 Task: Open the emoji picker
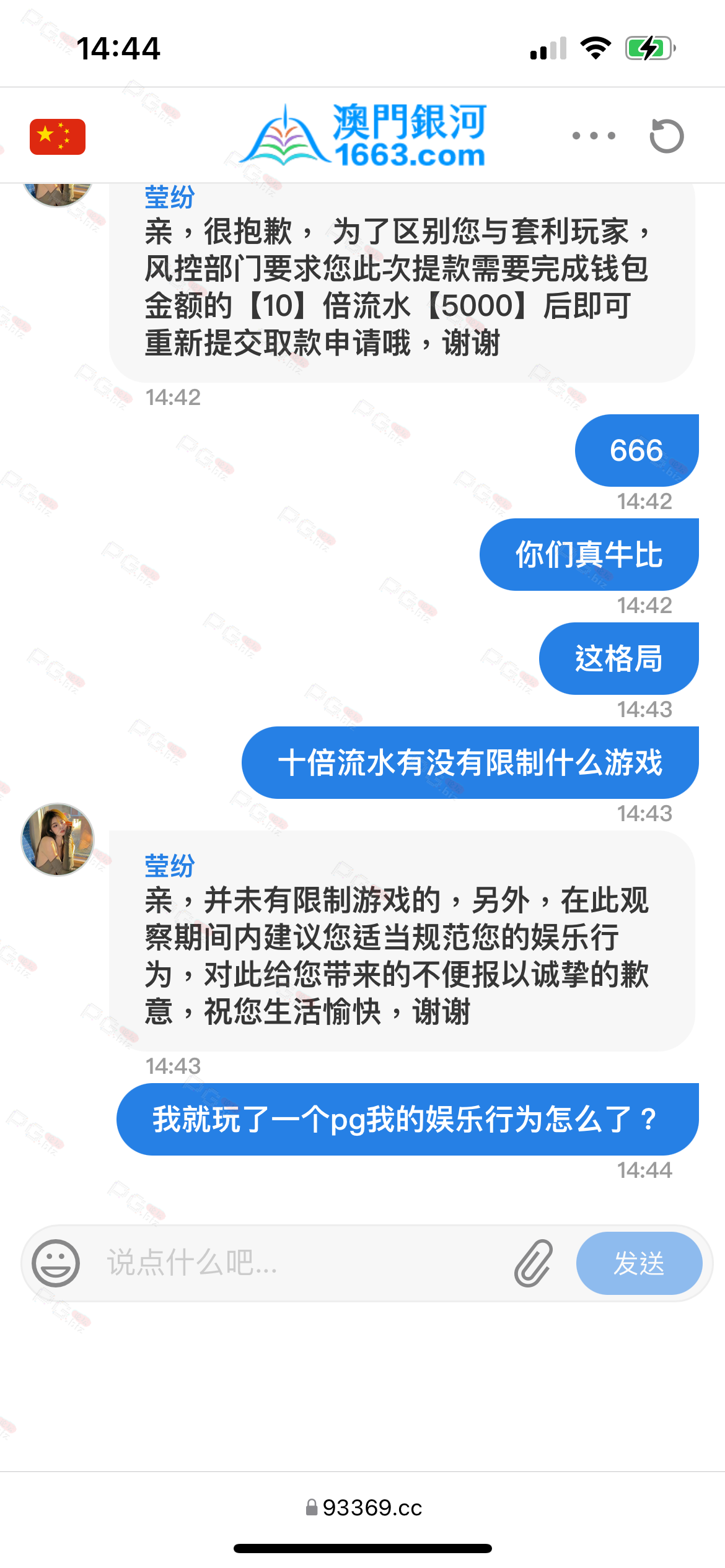[56, 1263]
